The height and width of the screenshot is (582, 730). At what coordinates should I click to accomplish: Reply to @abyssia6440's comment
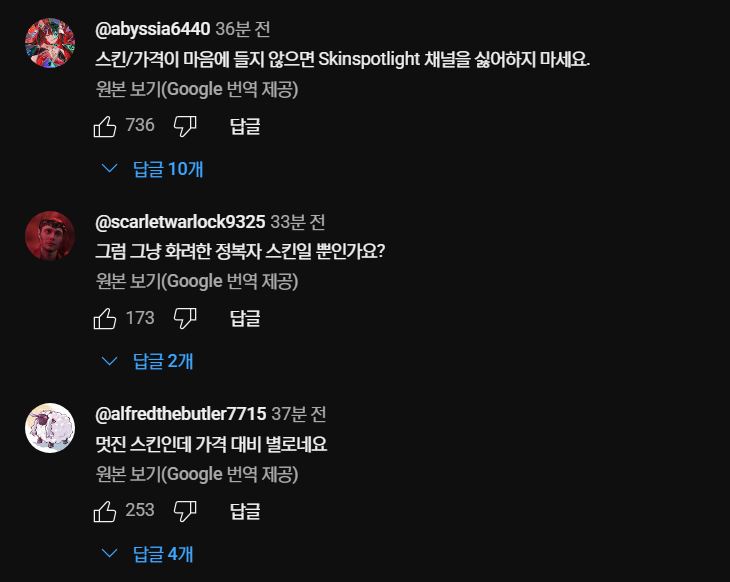[245, 126]
